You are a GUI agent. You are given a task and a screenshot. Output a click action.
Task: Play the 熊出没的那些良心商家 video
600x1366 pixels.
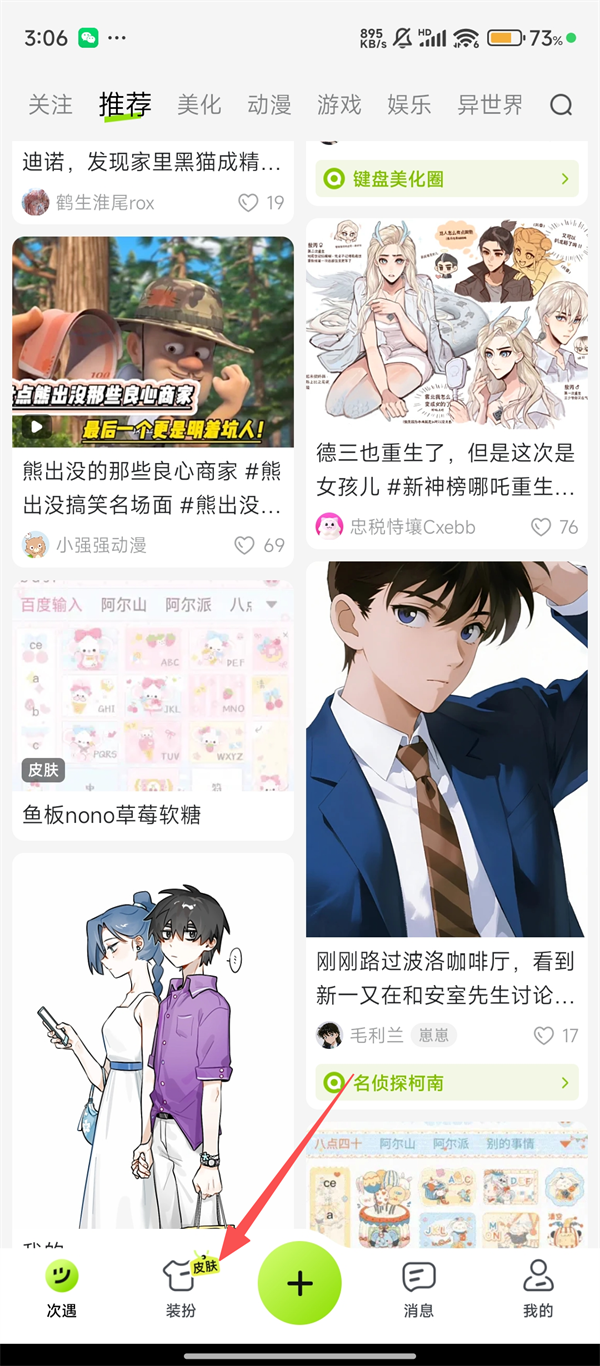[153, 342]
